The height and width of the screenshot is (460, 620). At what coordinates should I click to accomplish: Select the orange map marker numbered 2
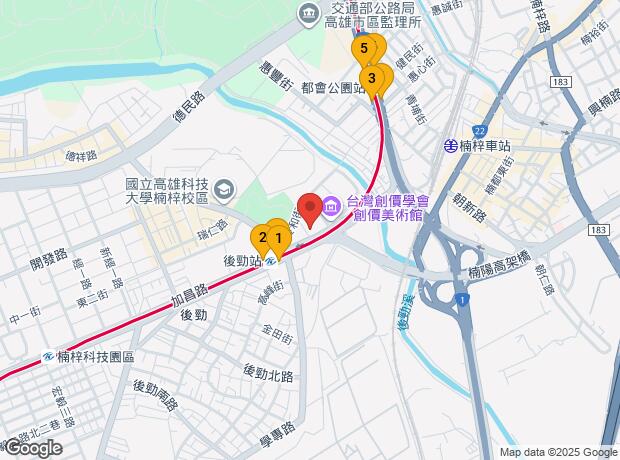(x=261, y=239)
